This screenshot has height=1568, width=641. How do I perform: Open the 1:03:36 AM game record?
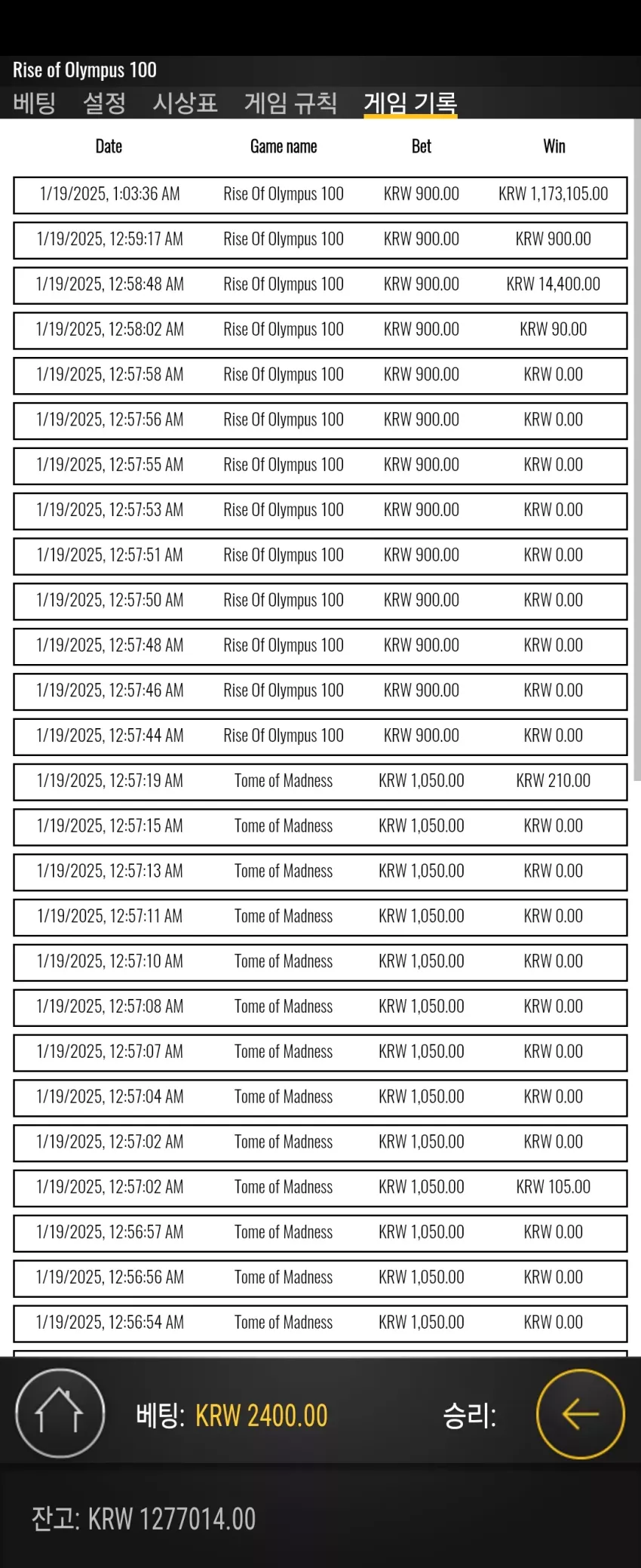pyautogui.click(x=320, y=195)
